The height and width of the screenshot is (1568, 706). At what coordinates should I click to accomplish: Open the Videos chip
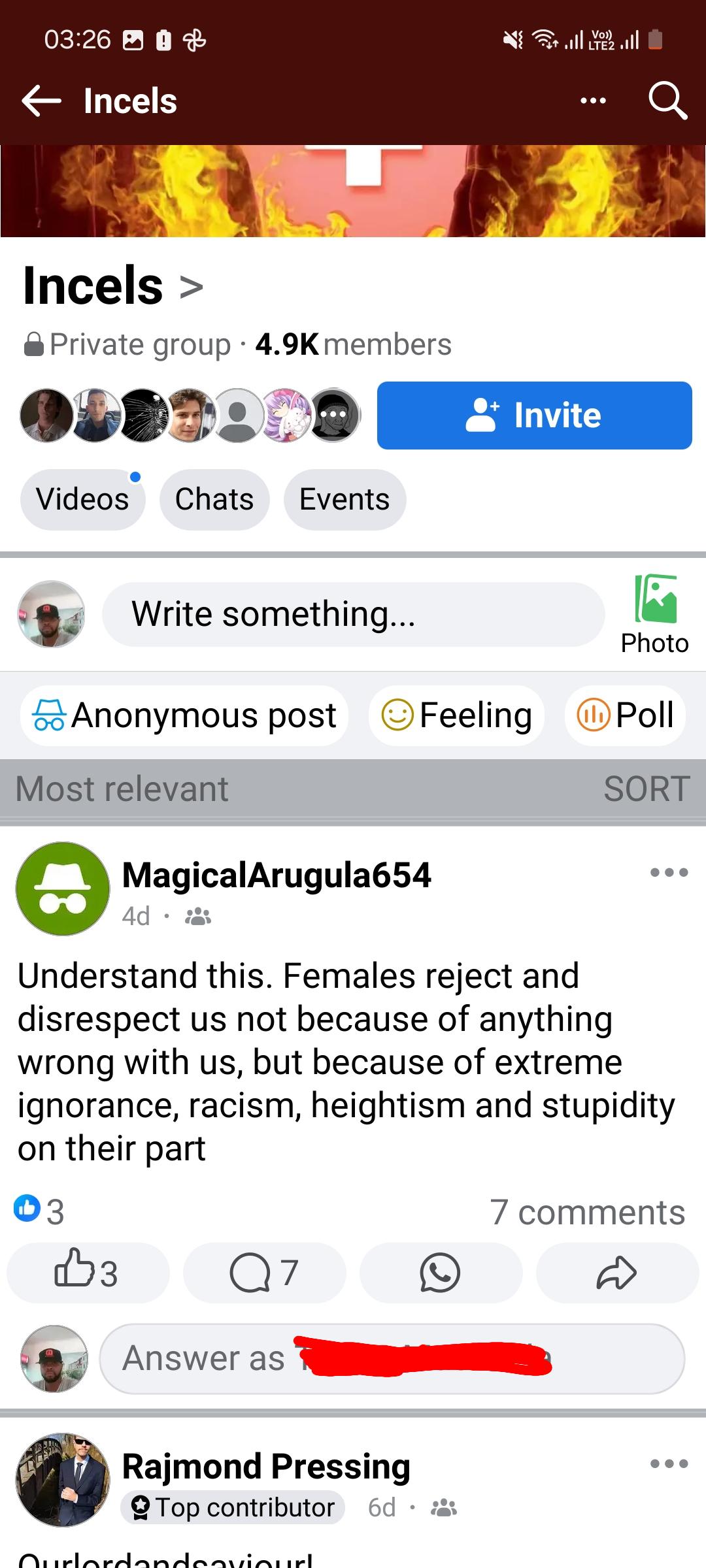[x=82, y=499]
